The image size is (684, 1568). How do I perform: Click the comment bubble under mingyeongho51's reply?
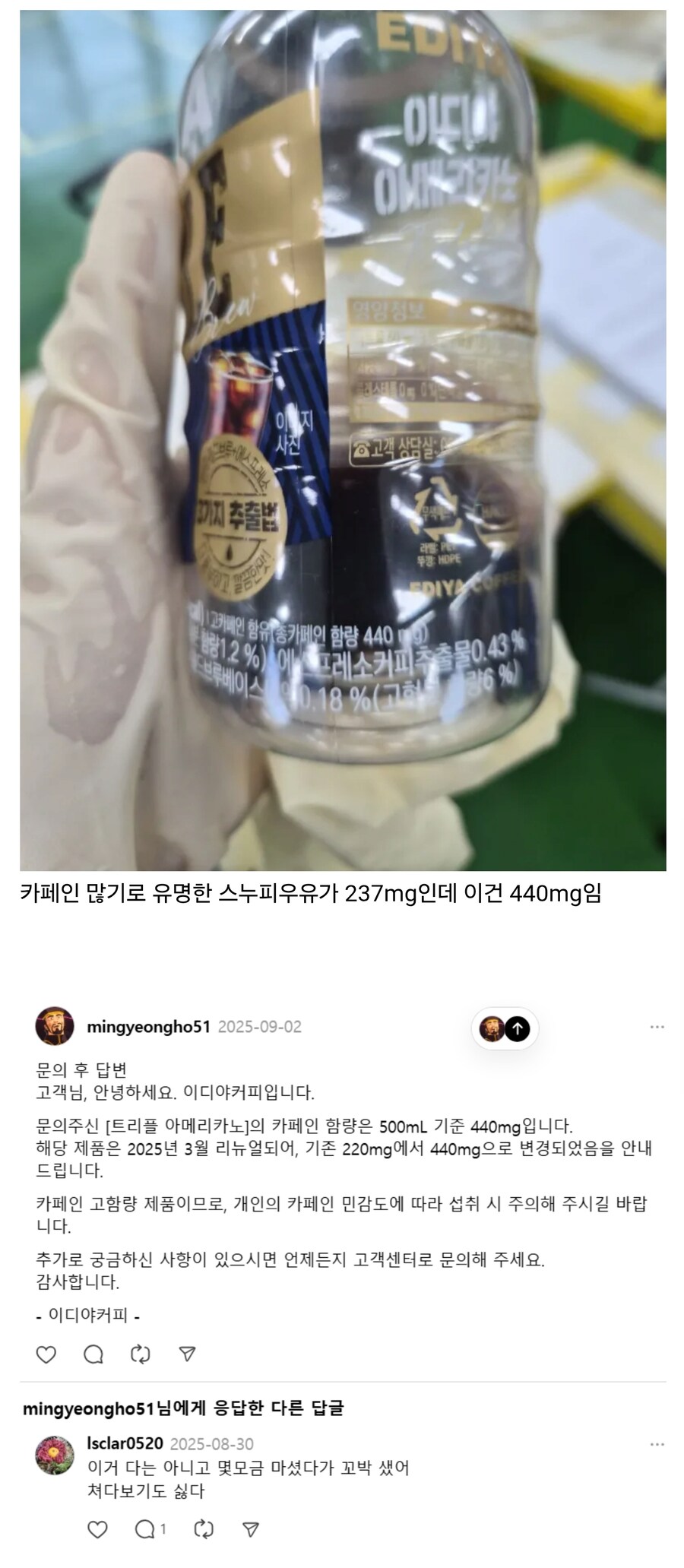(x=93, y=1354)
